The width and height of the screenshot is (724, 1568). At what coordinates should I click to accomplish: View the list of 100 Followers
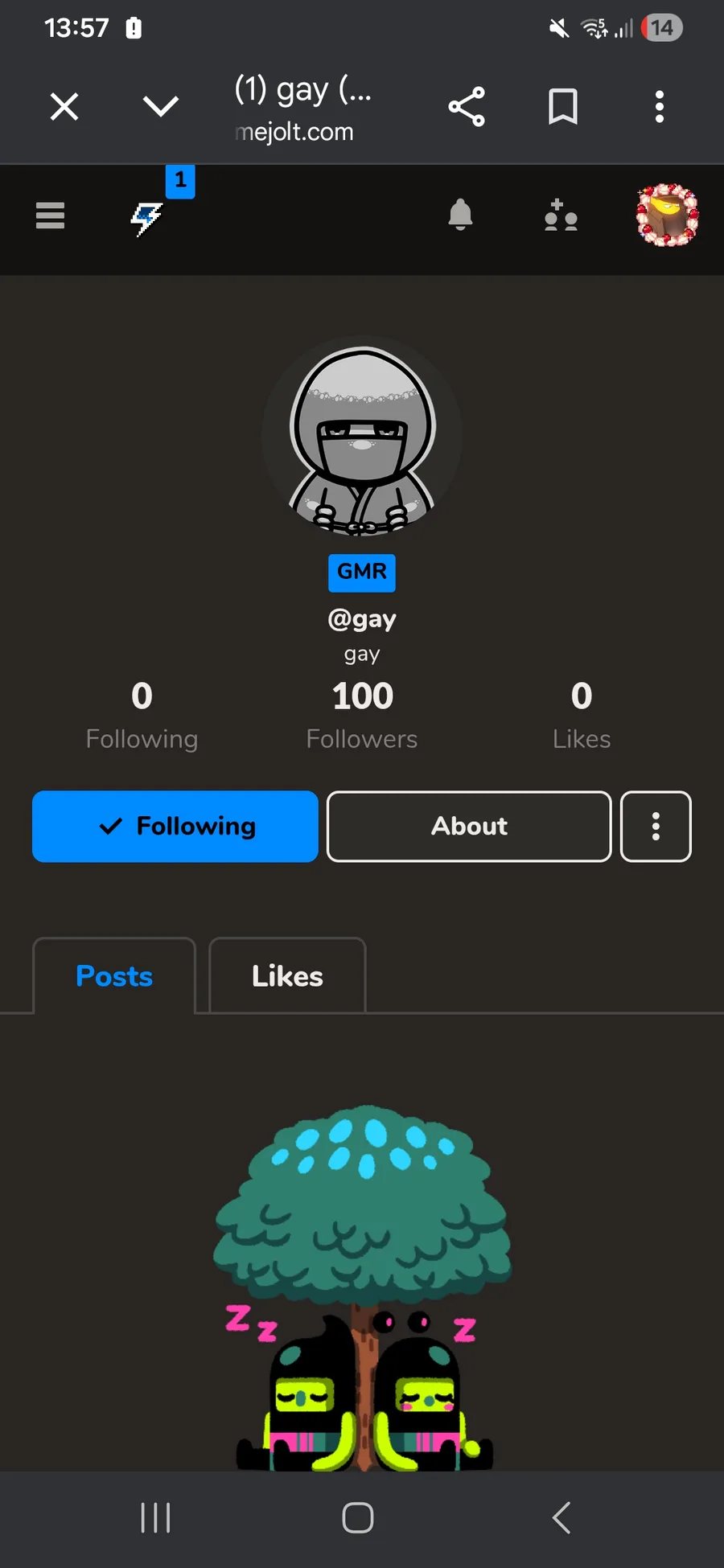click(362, 714)
